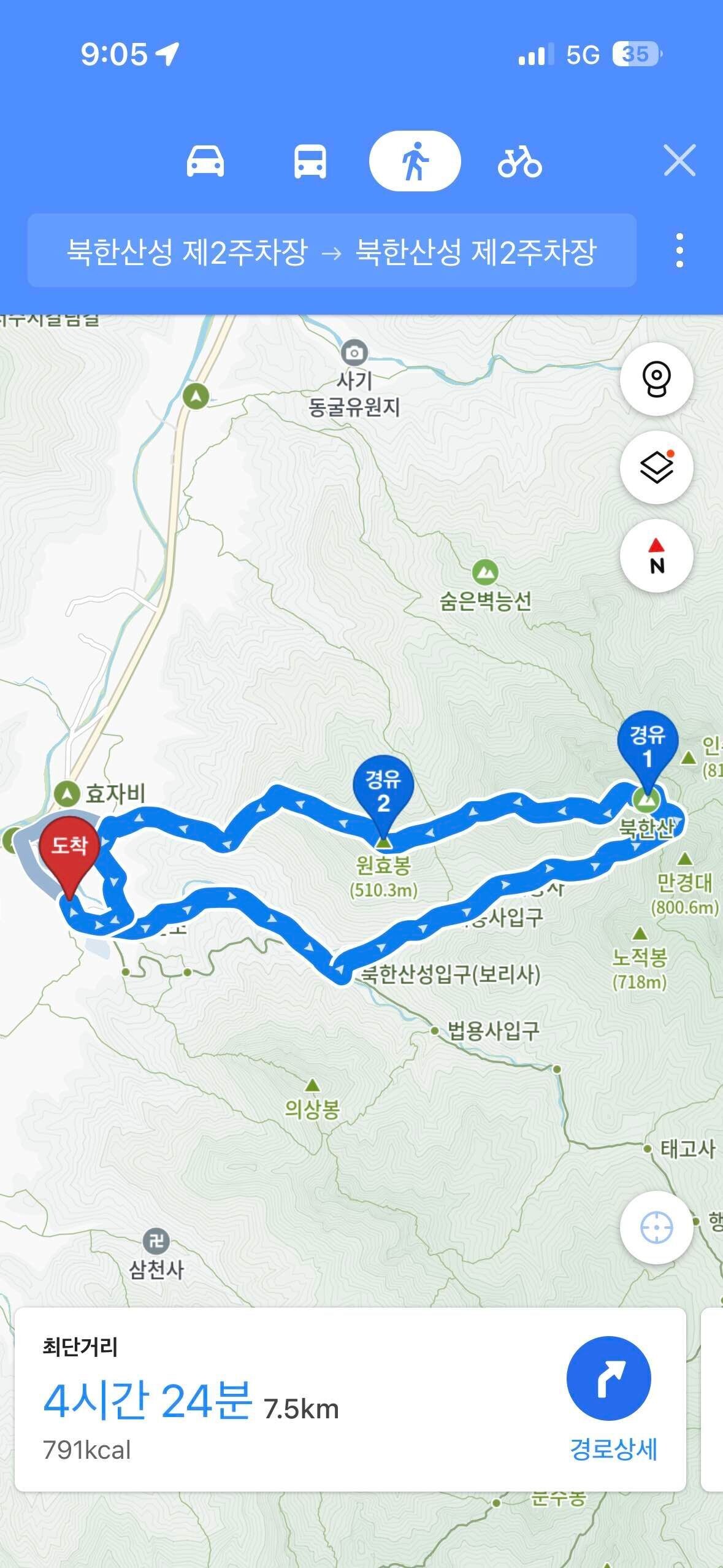Switch to transit mode with the bus icon
The image size is (723, 1568).
point(312,161)
